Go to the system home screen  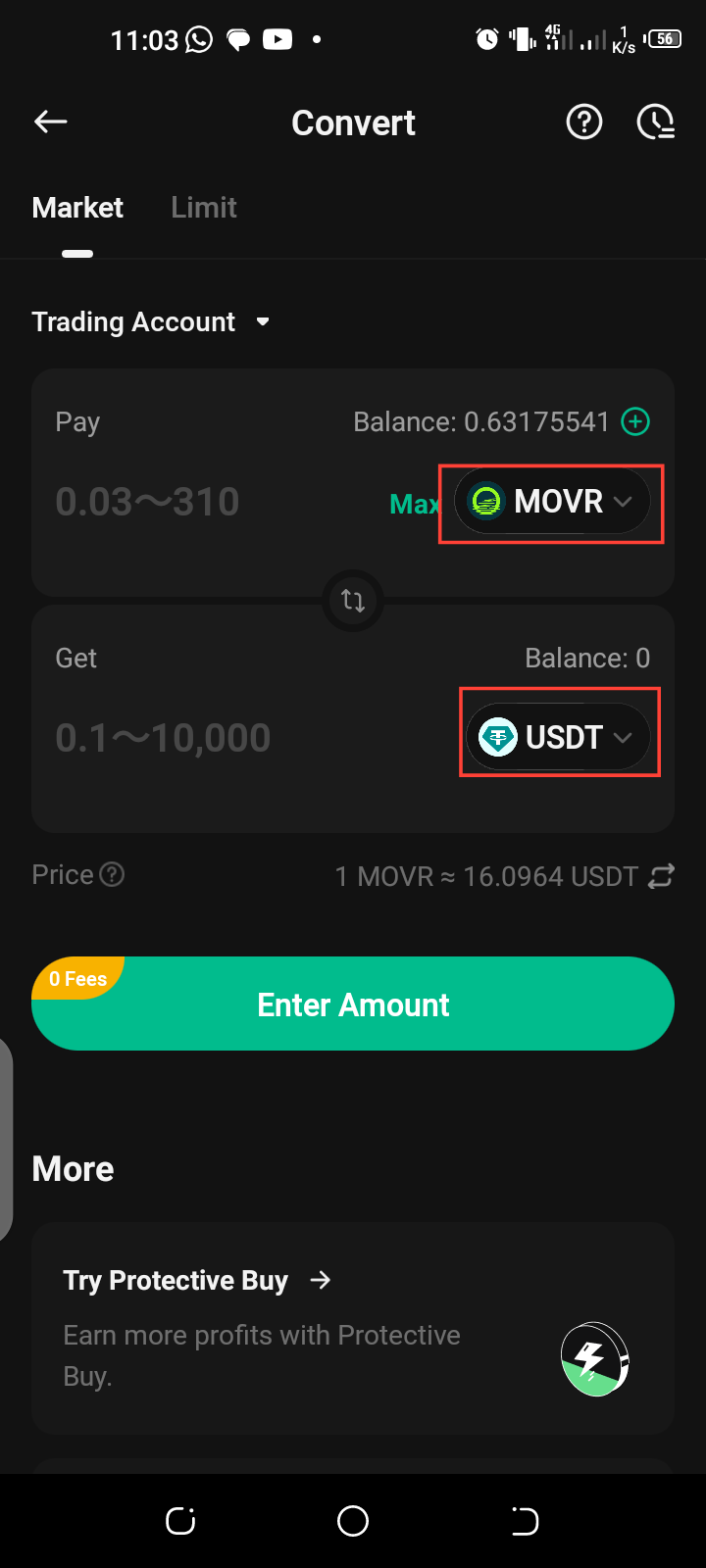pos(353,1521)
